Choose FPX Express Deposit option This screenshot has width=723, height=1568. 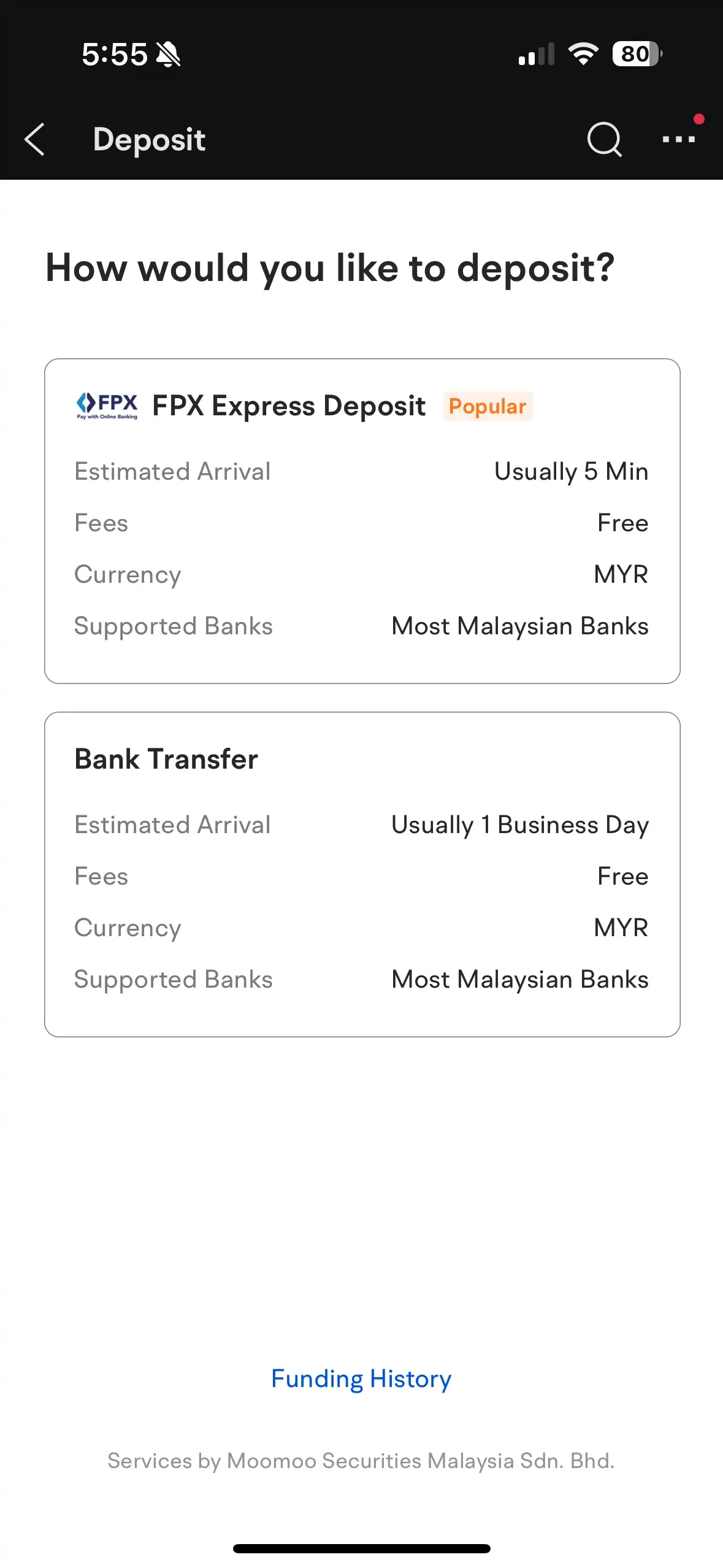362,520
